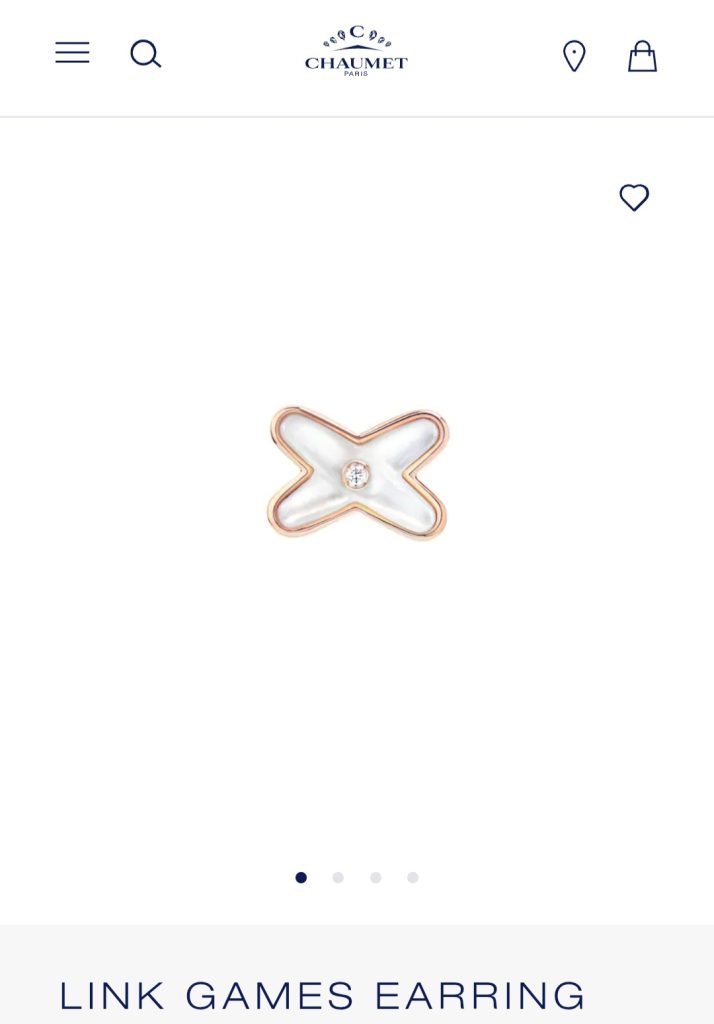This screenshot has height=1024, width=714.
Task: Add earring to wishlist with heart
Action: (634, 198)
